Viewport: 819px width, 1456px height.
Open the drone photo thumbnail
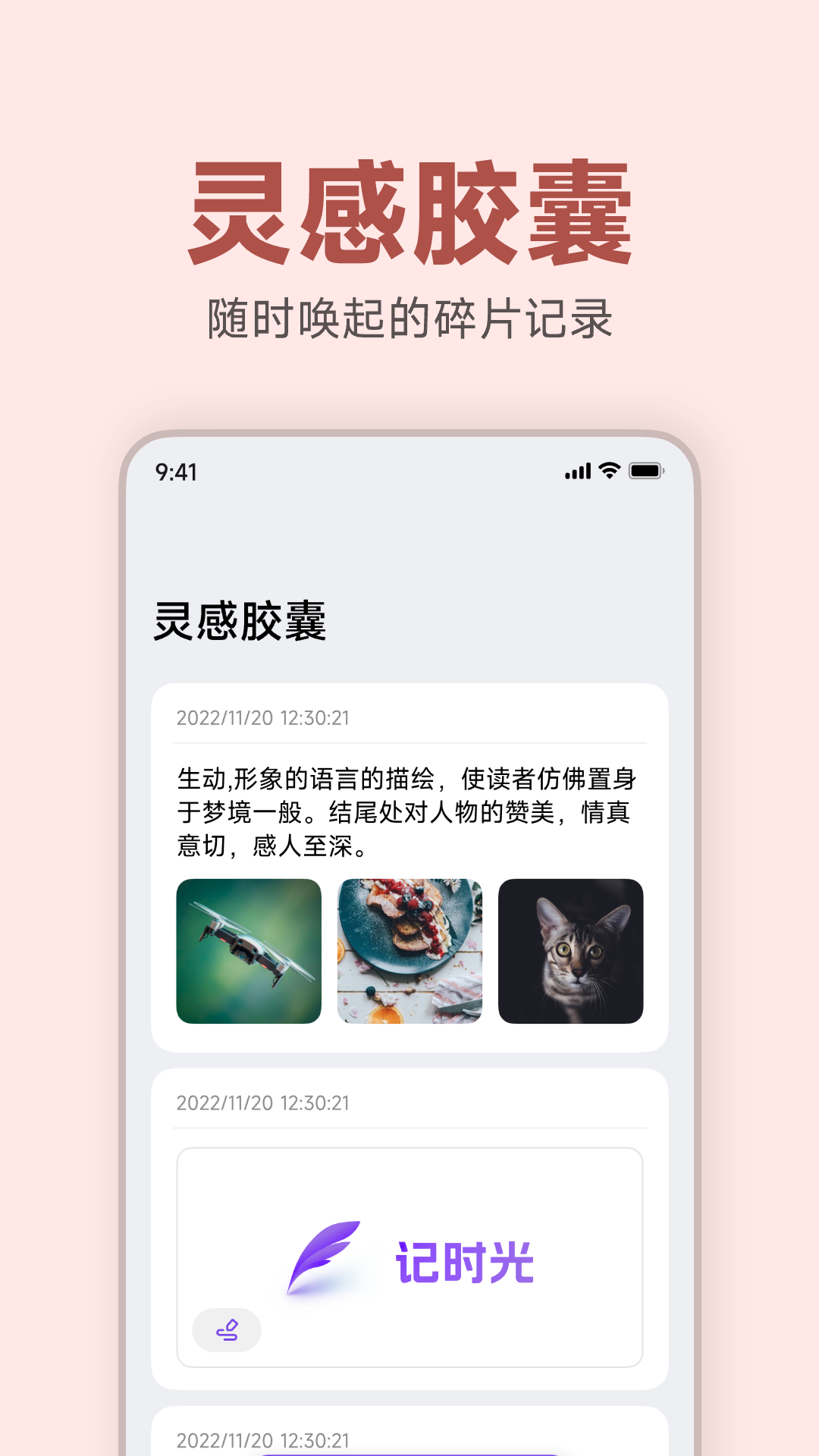pyautogui.click(x=249, y=948)
